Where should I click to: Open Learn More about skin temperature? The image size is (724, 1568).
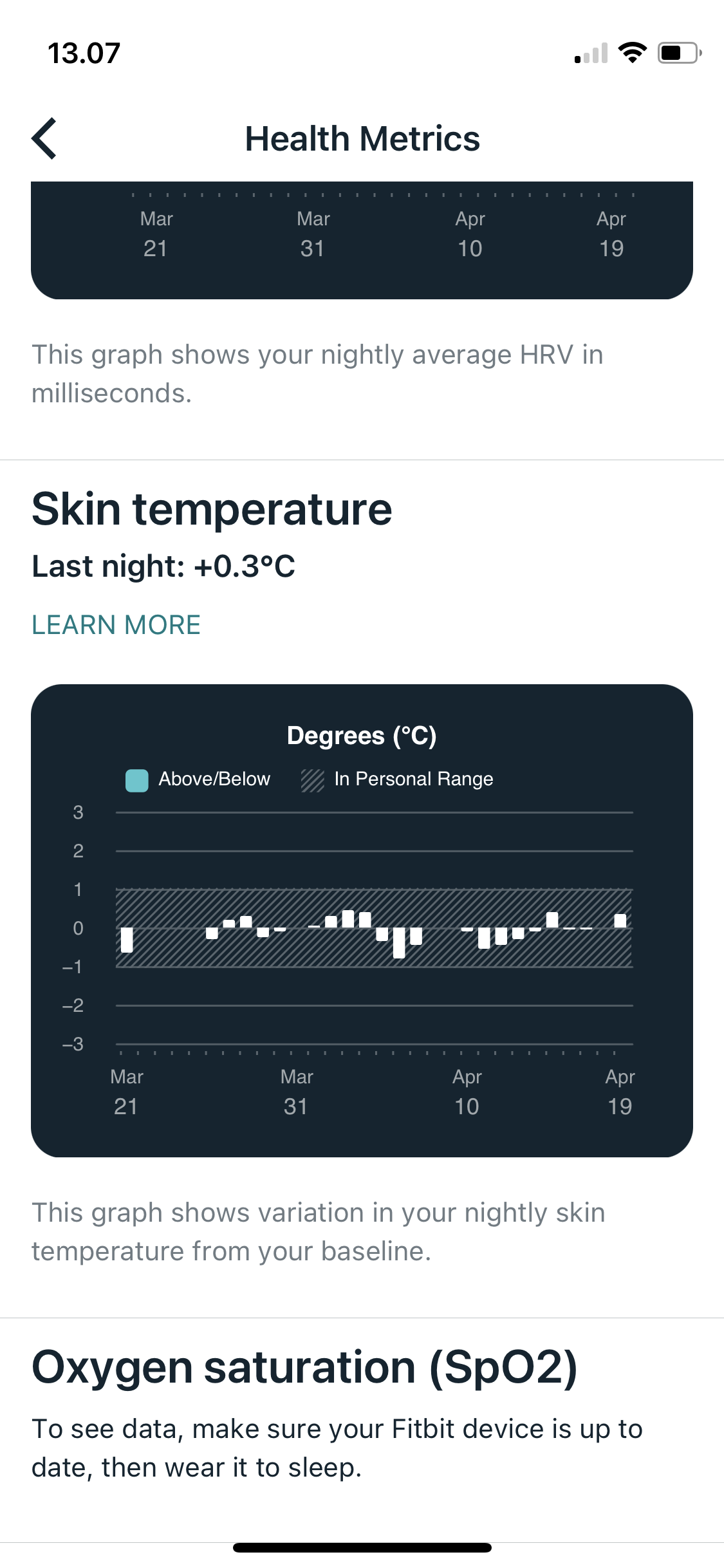click(116, 625)
